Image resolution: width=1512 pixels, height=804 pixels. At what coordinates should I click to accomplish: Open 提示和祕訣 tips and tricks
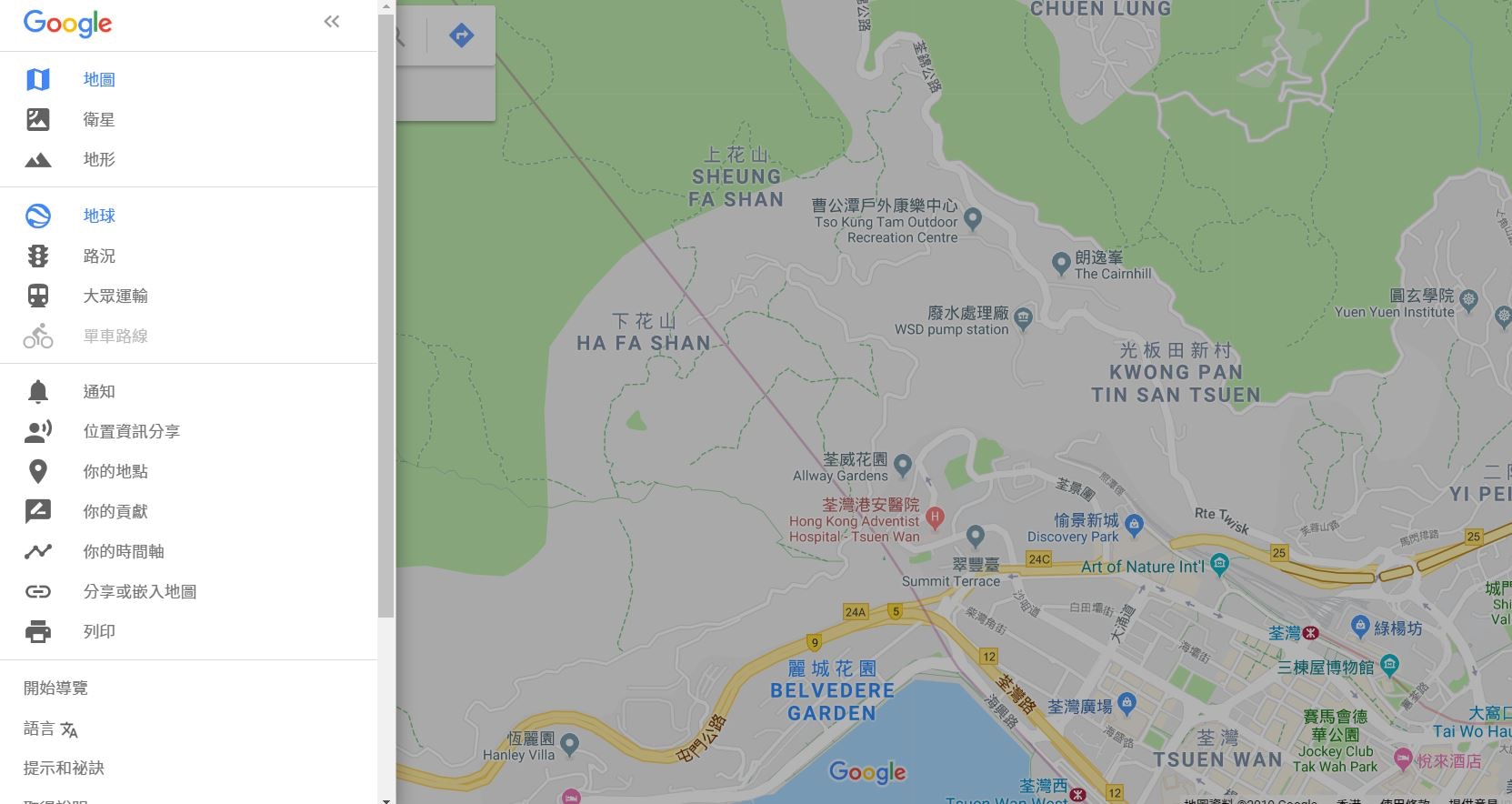click(x=64, y=768)
